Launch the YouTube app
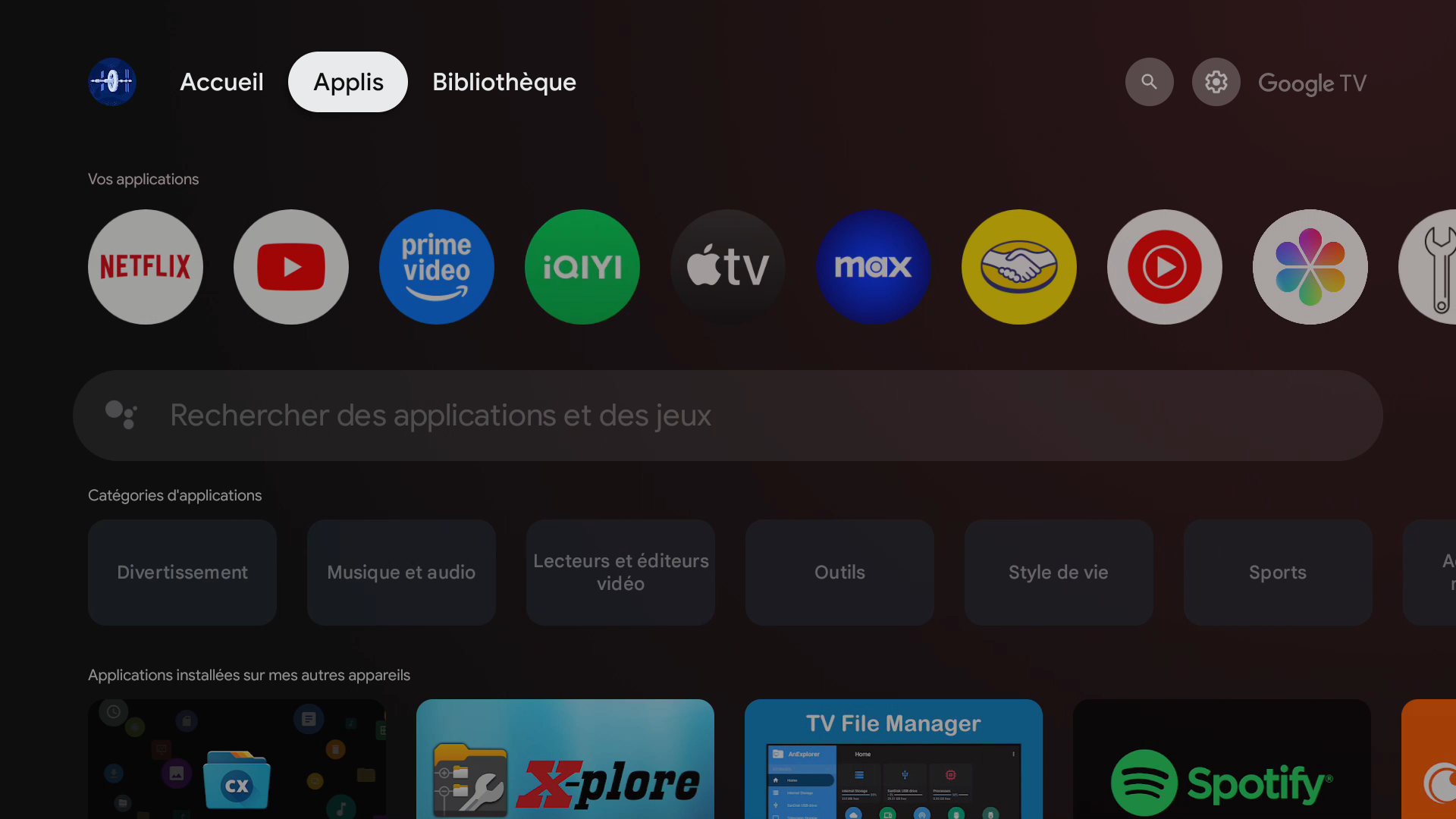 [x=291, y=267]
